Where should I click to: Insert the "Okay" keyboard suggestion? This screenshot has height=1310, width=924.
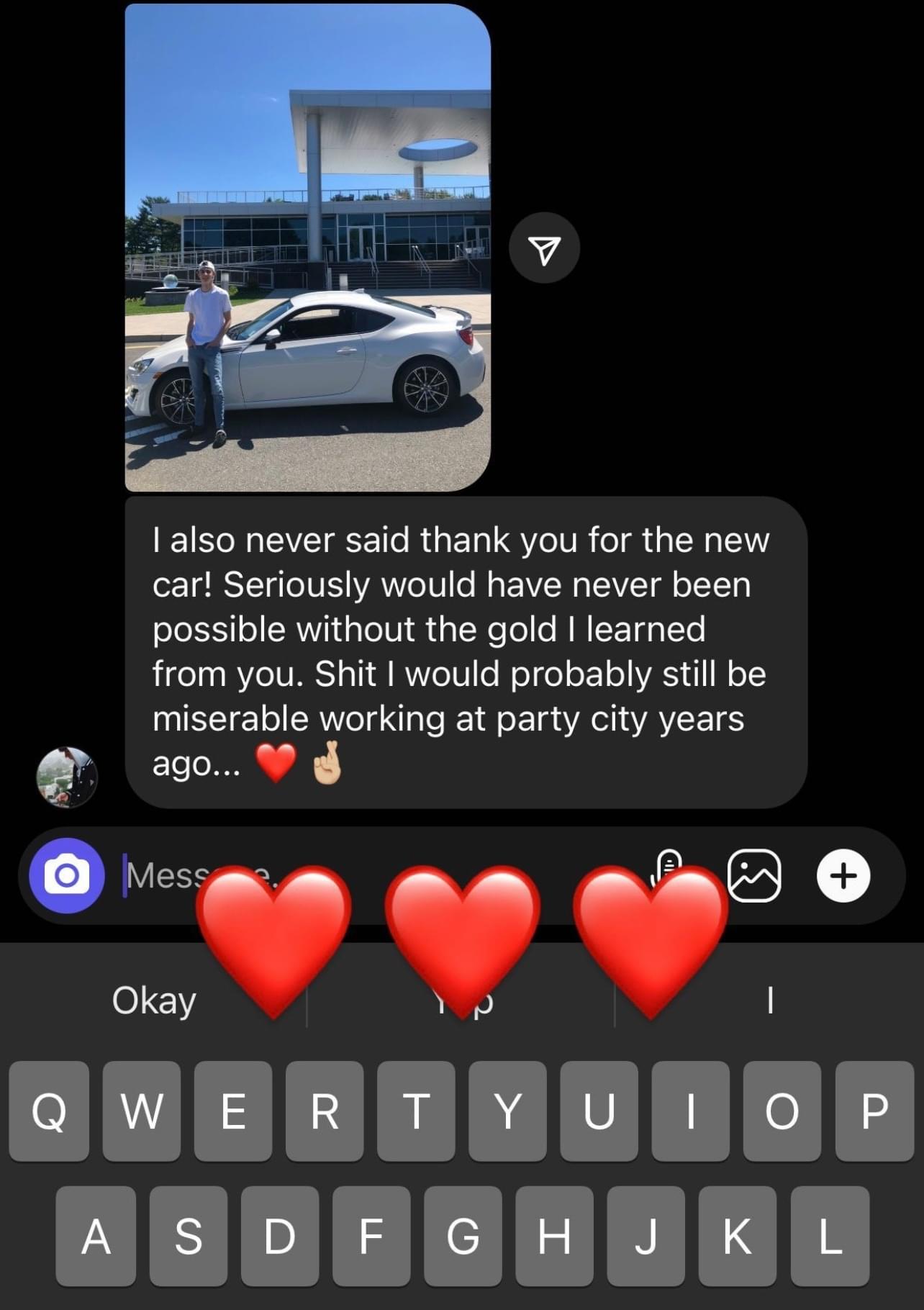[154, 1000]
